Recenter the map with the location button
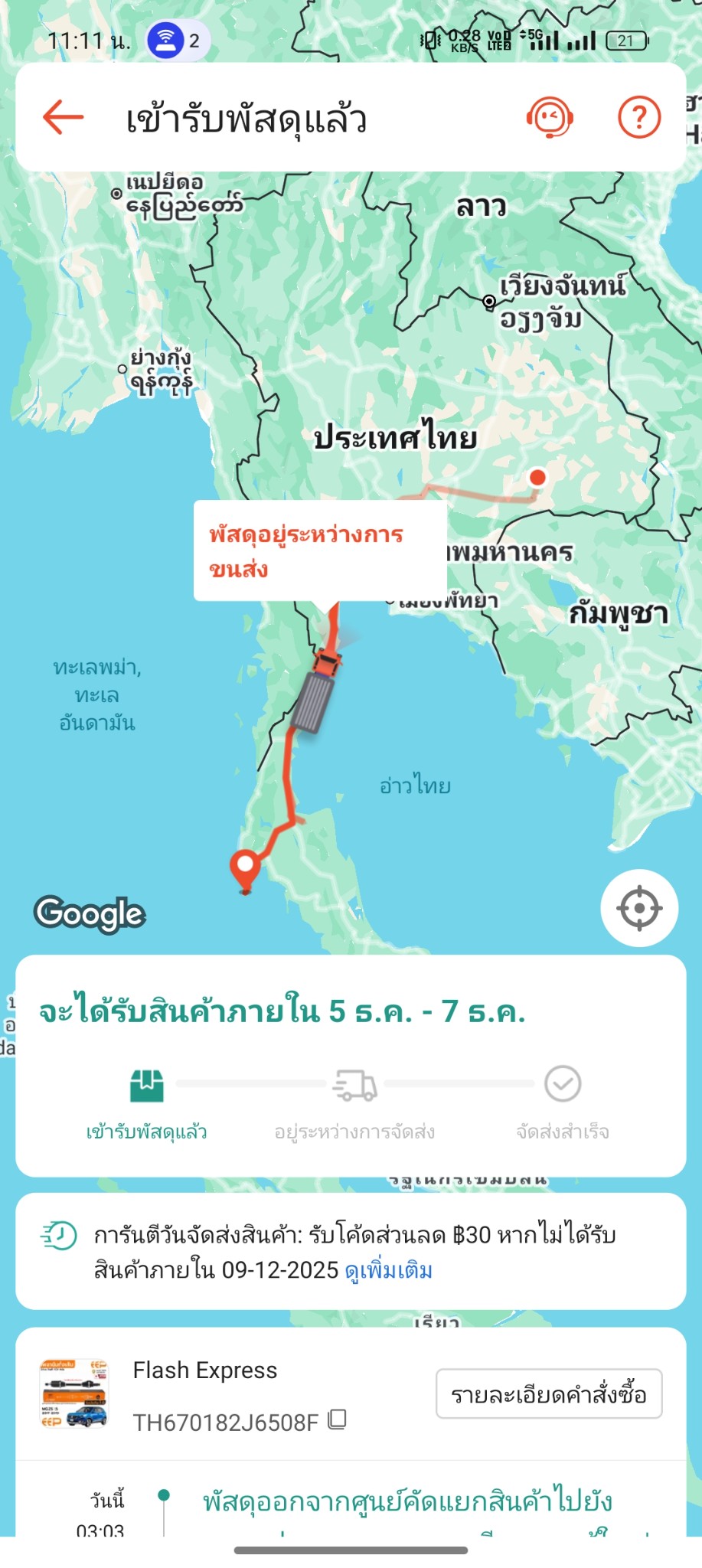The width and height of the screenshot is (702, 1568). [x=639, y=908]
